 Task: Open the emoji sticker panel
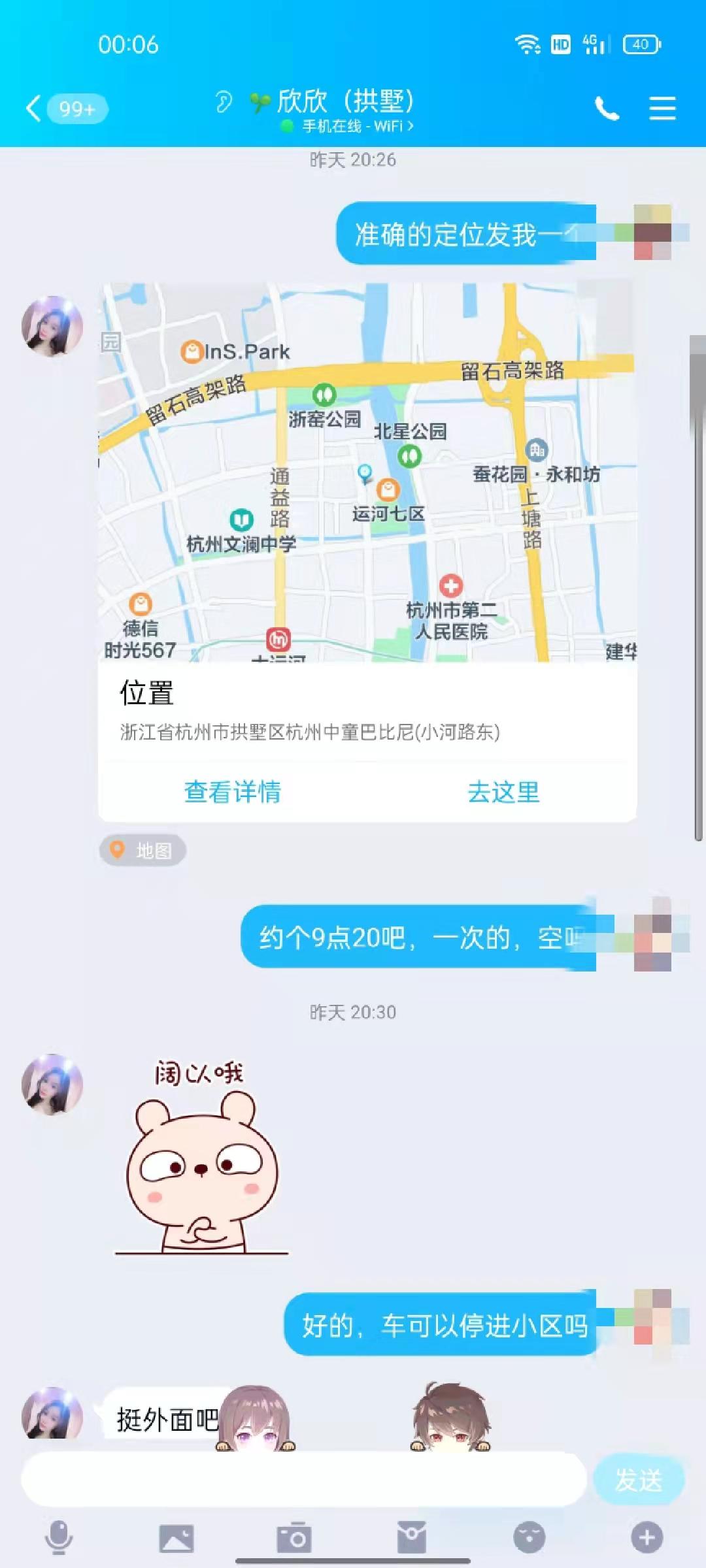click(x=529, y=1537)
